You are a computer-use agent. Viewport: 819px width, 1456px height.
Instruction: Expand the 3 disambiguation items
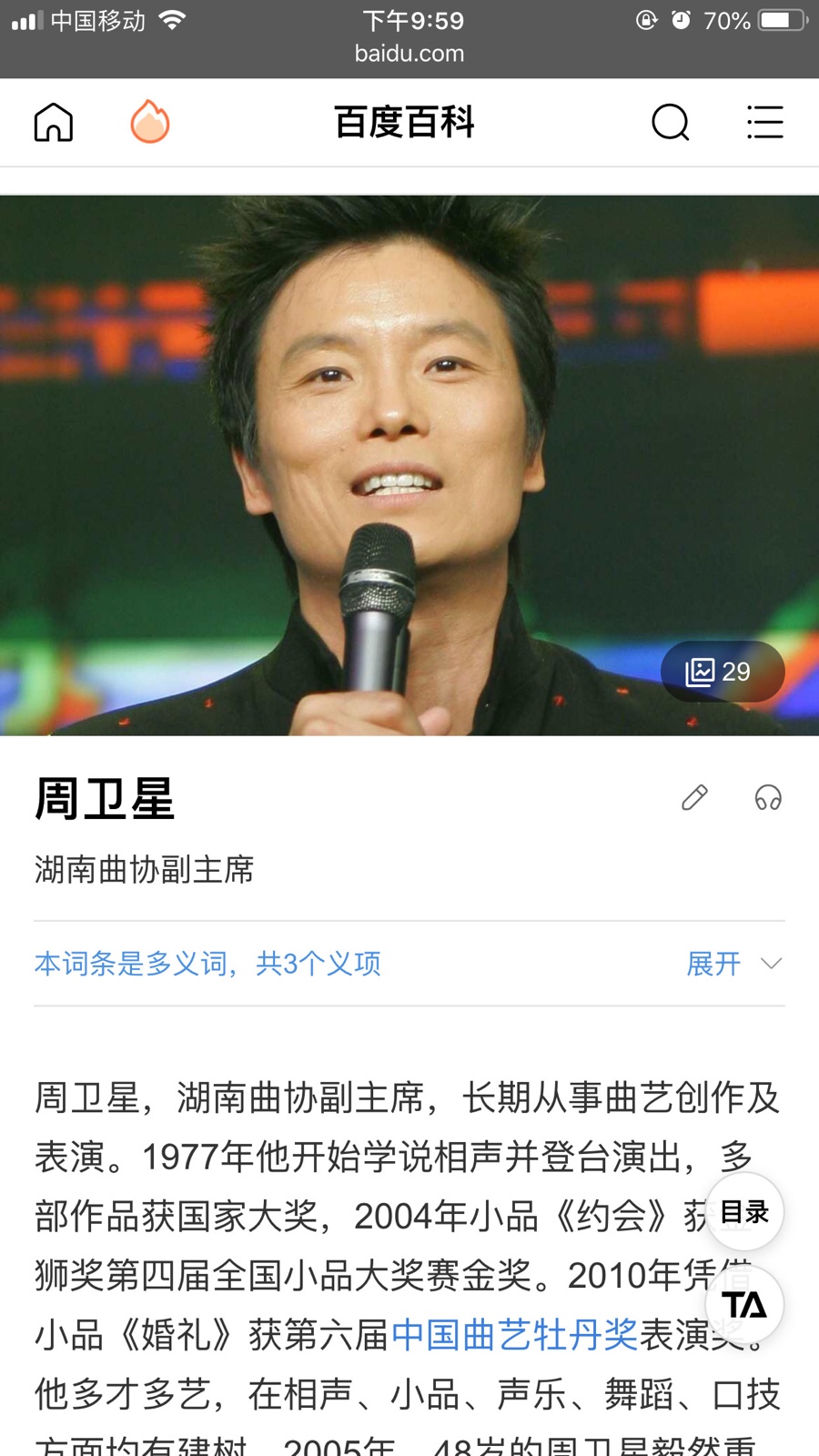click(733, 964)
